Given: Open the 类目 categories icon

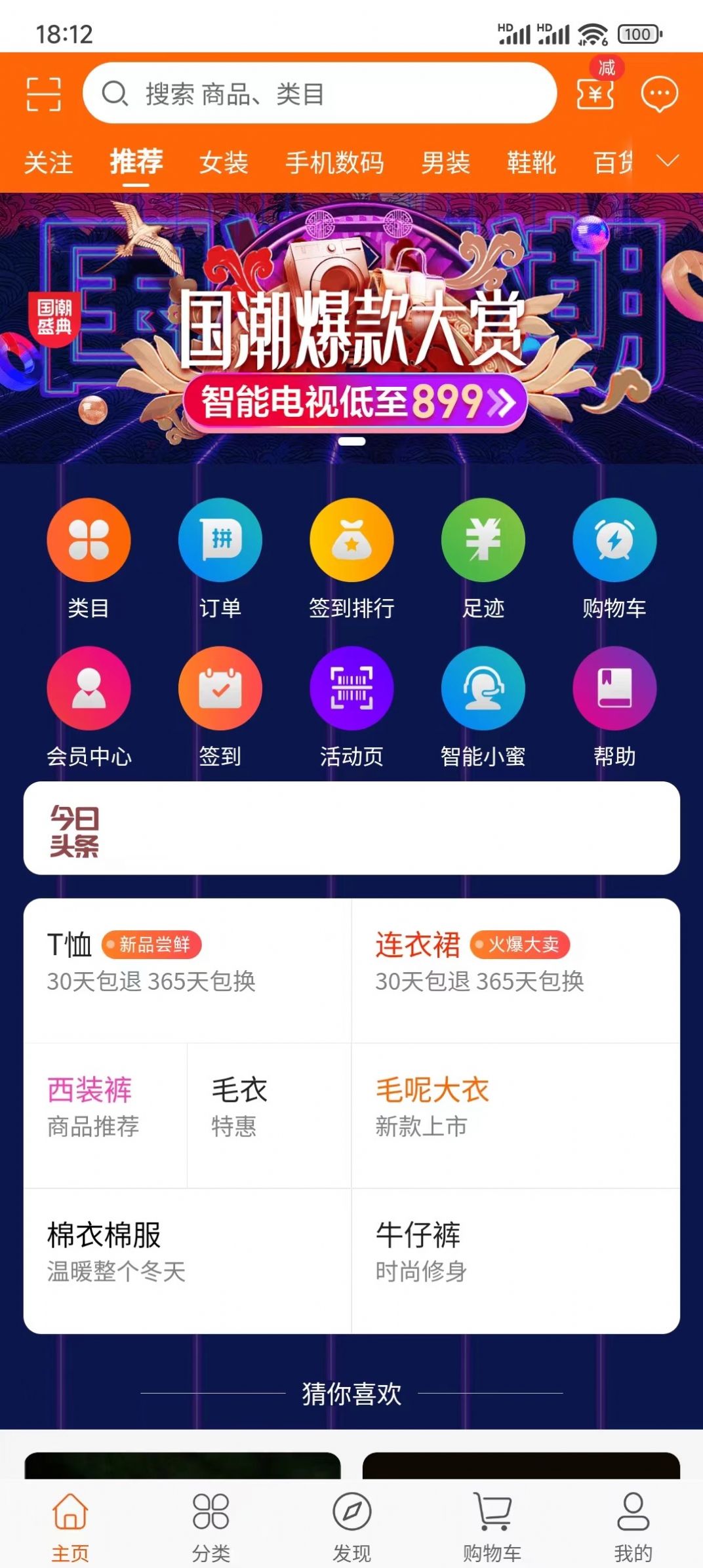Looking at the screenshot, I should [x=88, y=539].
